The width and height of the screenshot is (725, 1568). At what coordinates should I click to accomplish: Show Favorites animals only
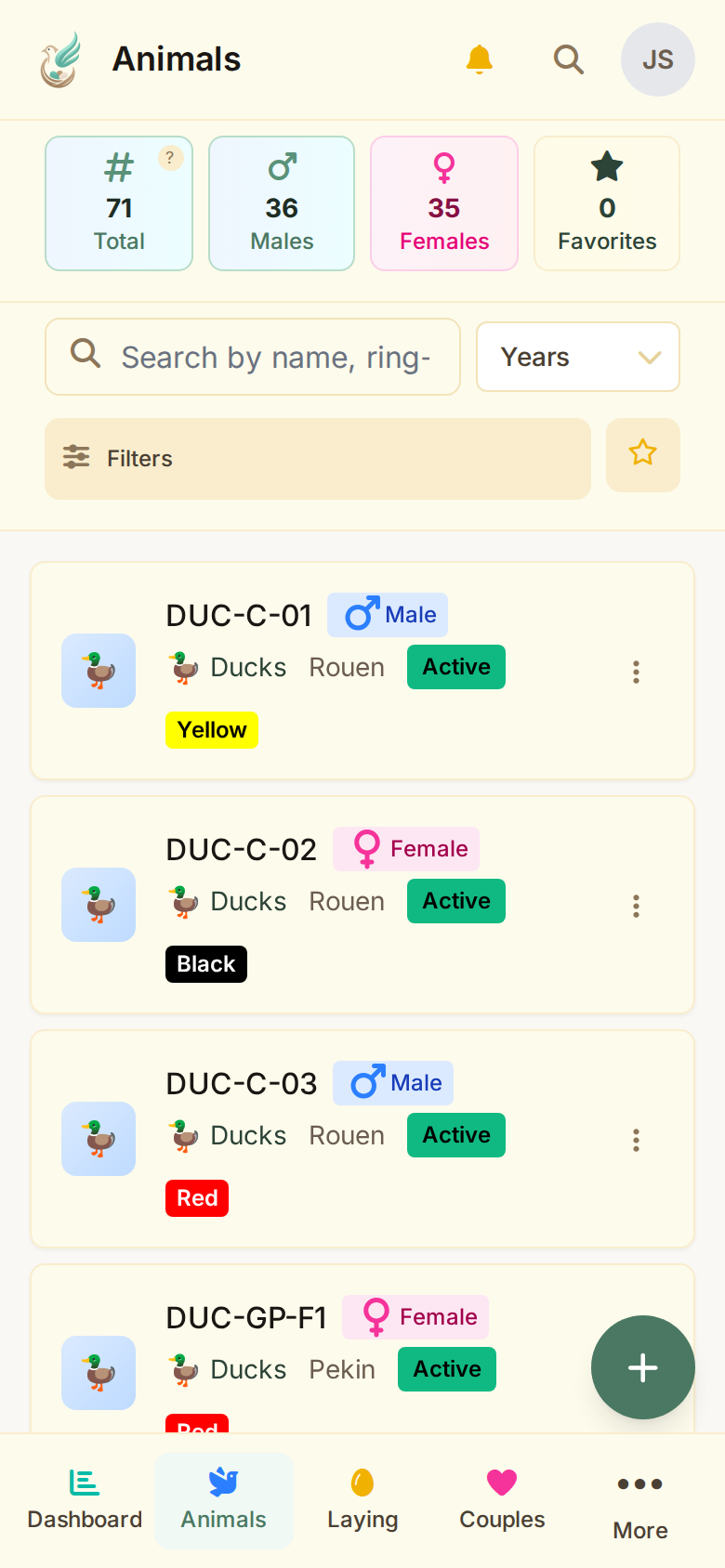(607, 203)
